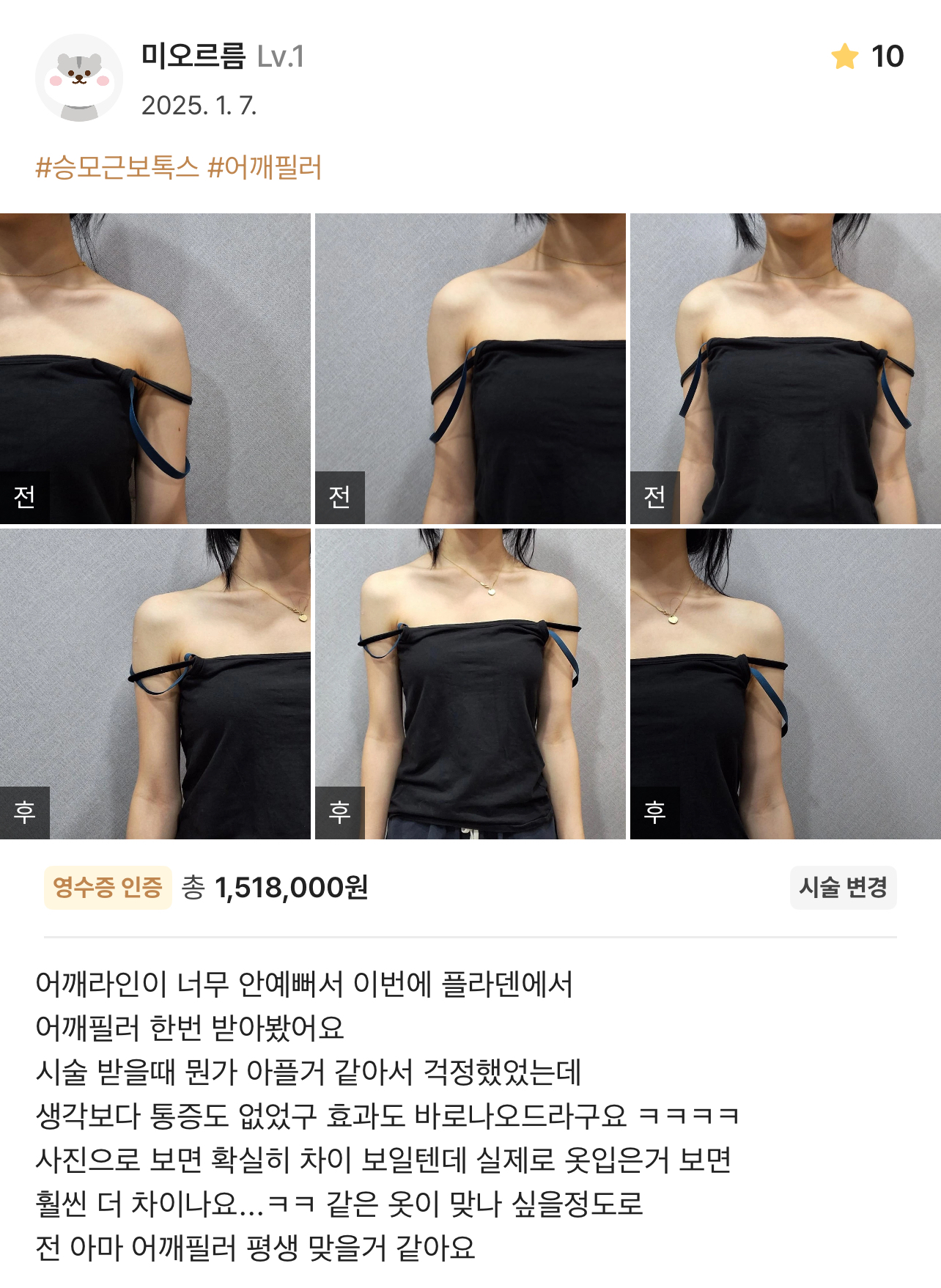Tap the 시술 변경 button
The height and width of the screenshot is (1288, 941).
(843, 888)
